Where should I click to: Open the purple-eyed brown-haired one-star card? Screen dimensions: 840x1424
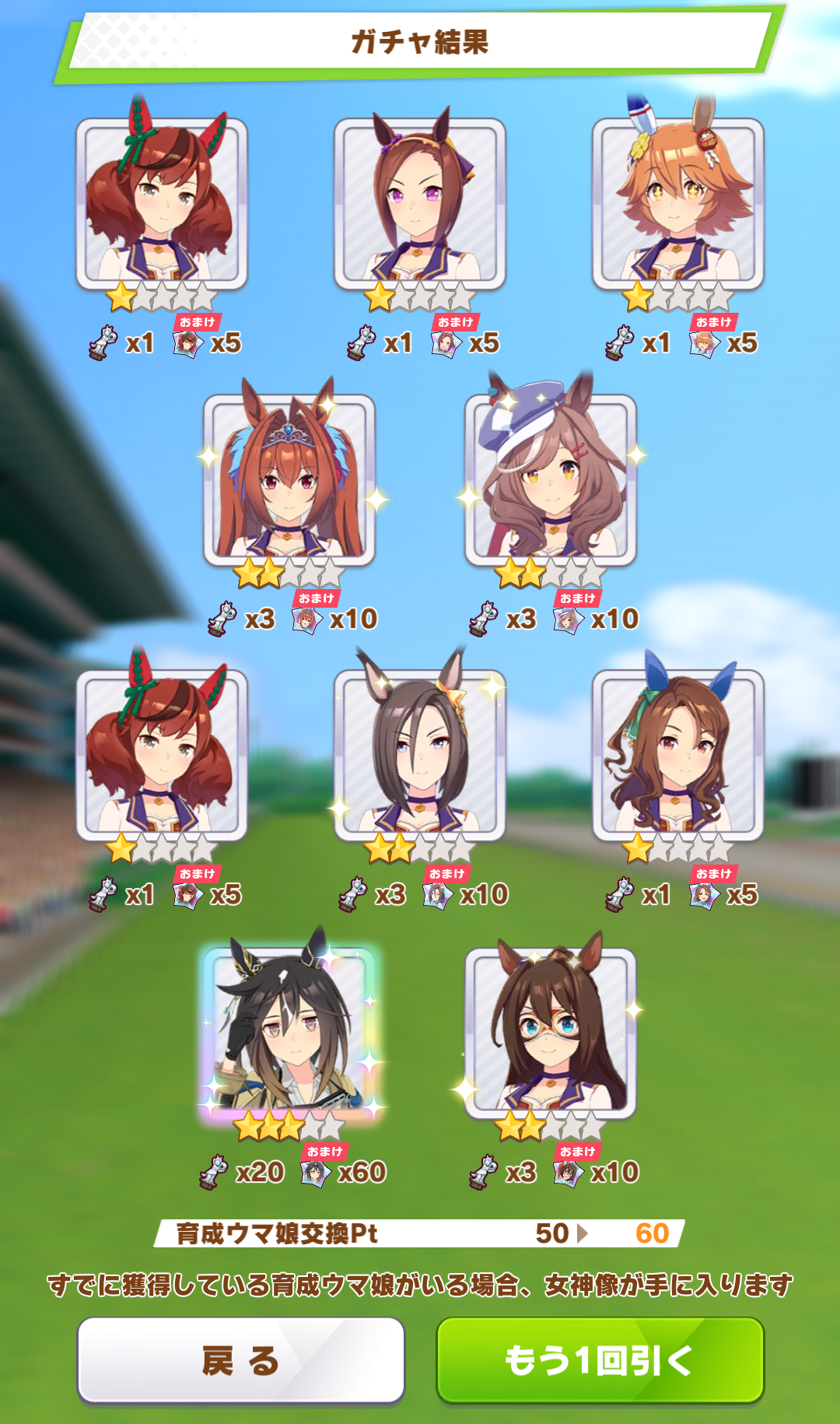click(419, 204)
